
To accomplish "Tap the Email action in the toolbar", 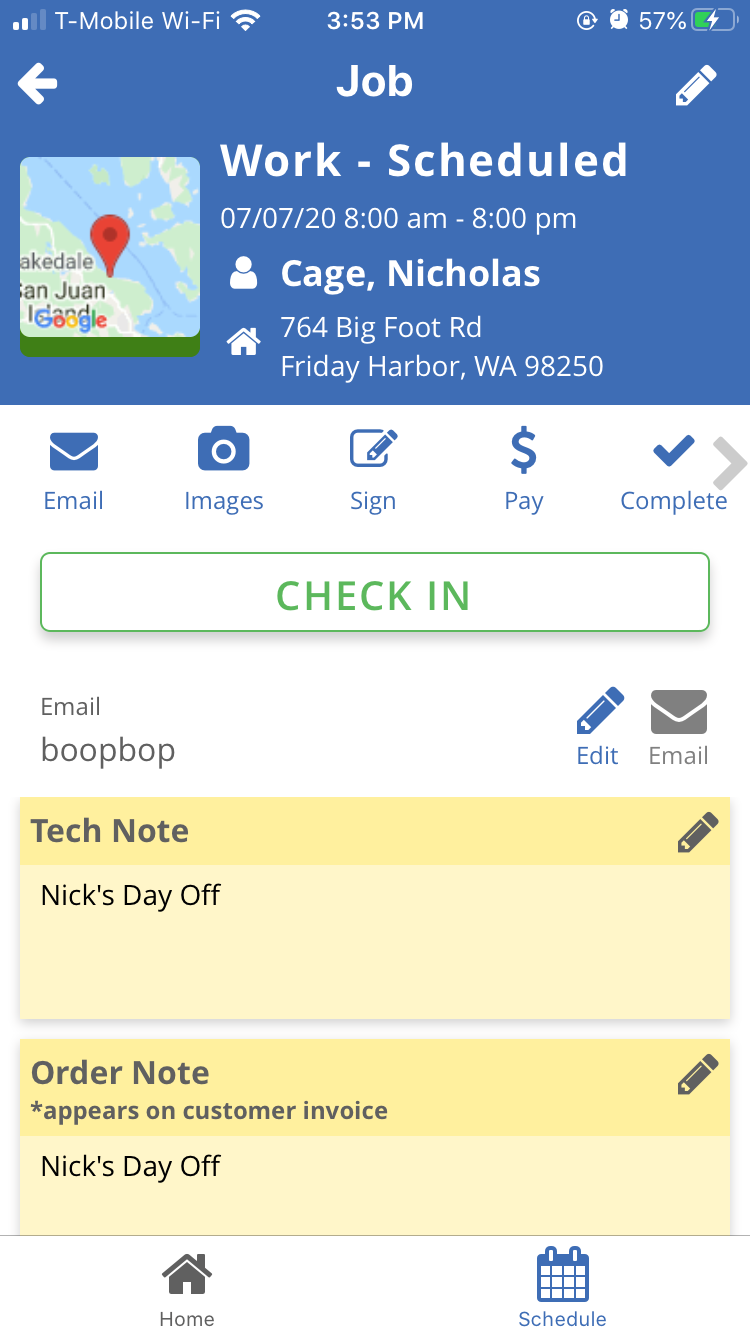I will point(74,469).
